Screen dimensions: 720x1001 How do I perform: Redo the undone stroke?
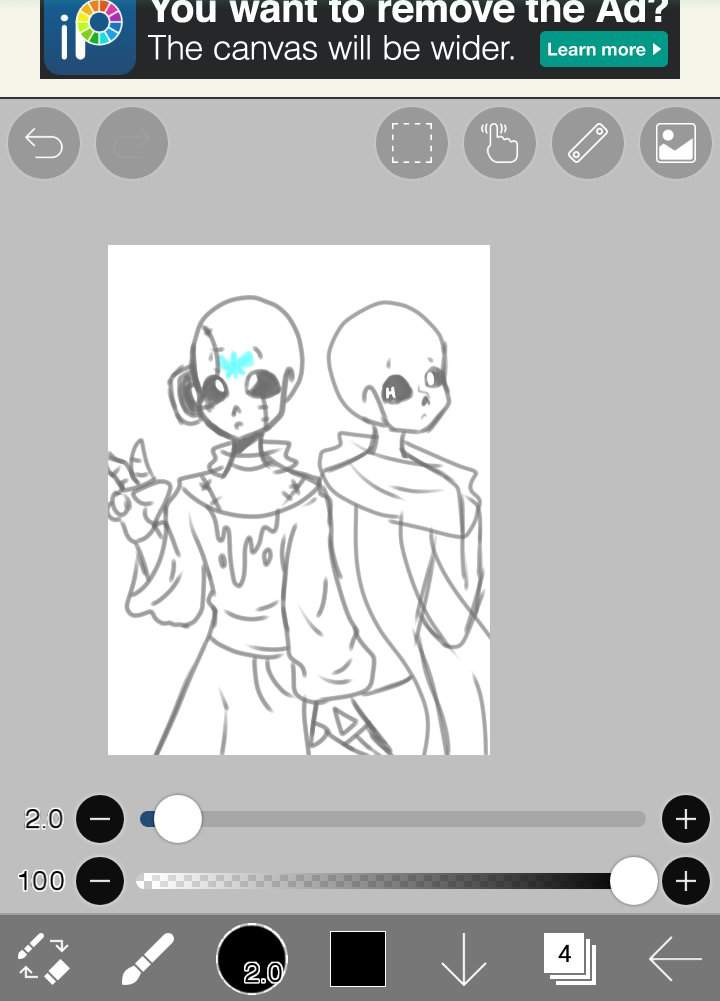point(132,144)
